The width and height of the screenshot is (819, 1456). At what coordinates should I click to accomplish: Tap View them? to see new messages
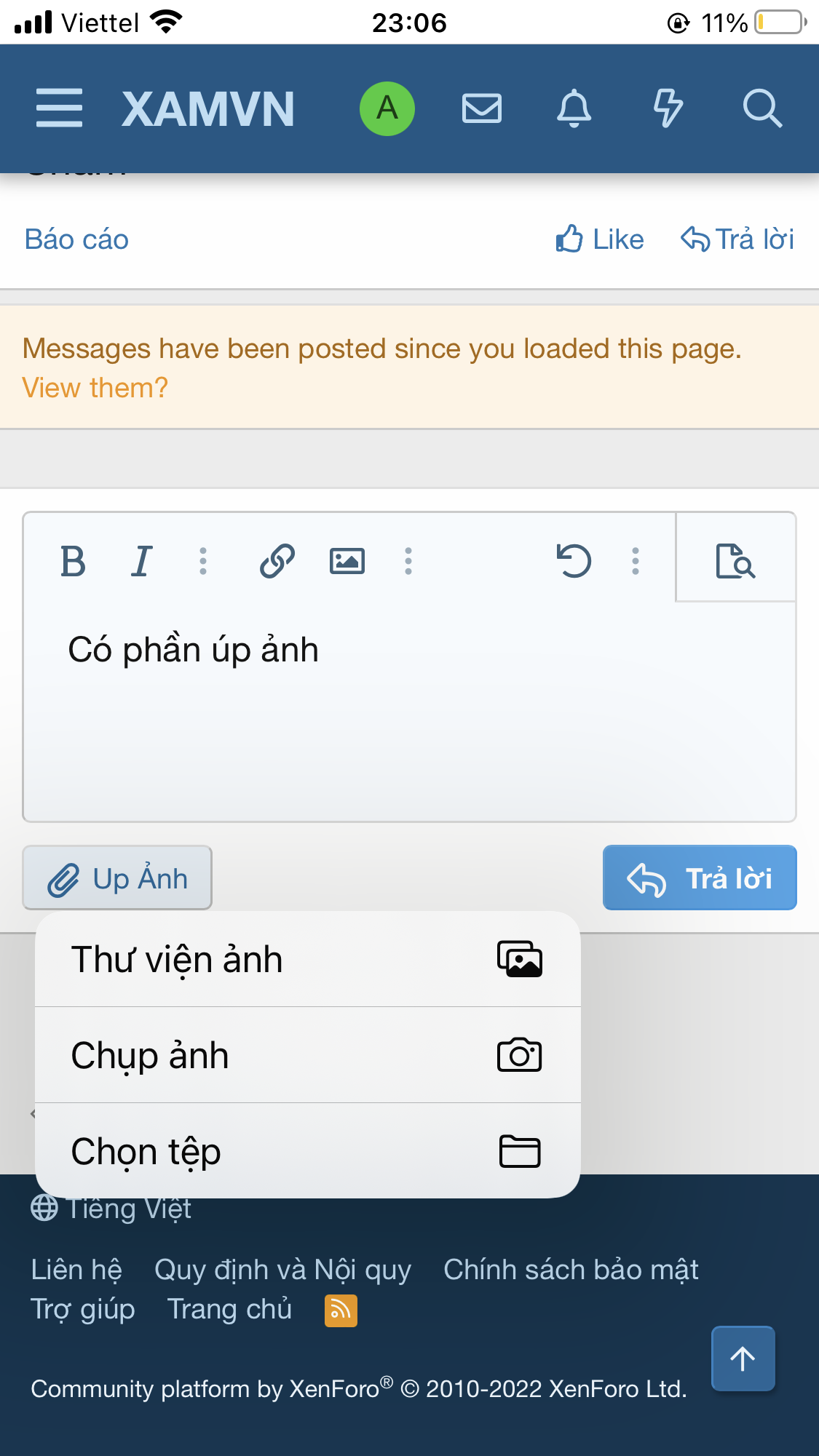[95, 388]
